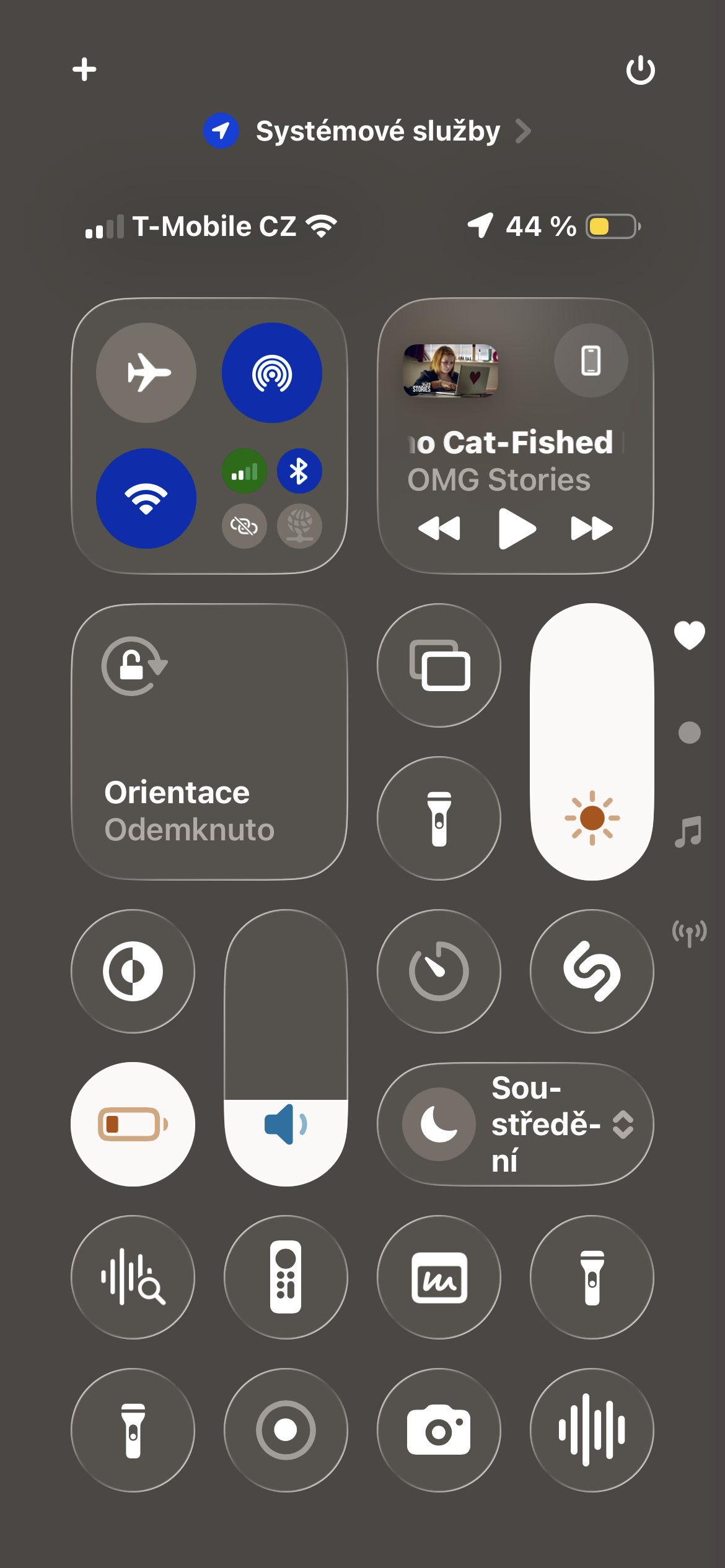Start screen recording
Image resolution: width=725 pixels, height=1568 pixels.
tap(286, 1430)
